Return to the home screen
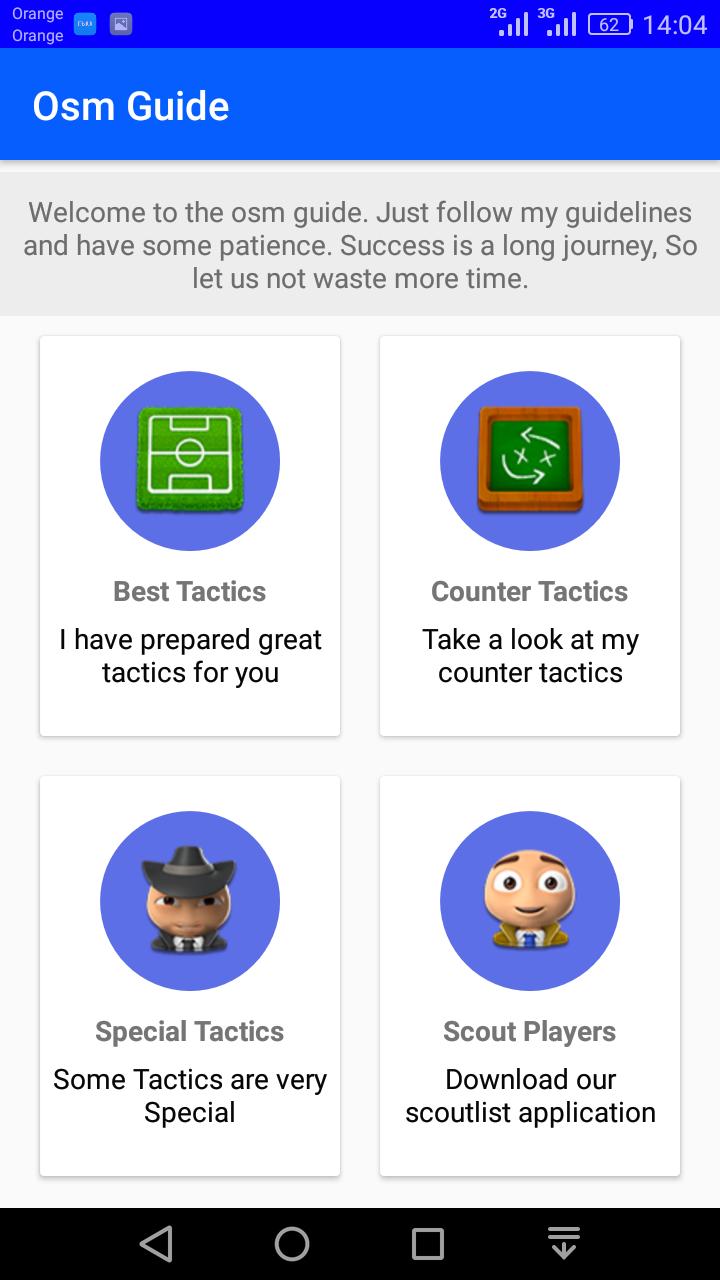 tap(292, 1244)
